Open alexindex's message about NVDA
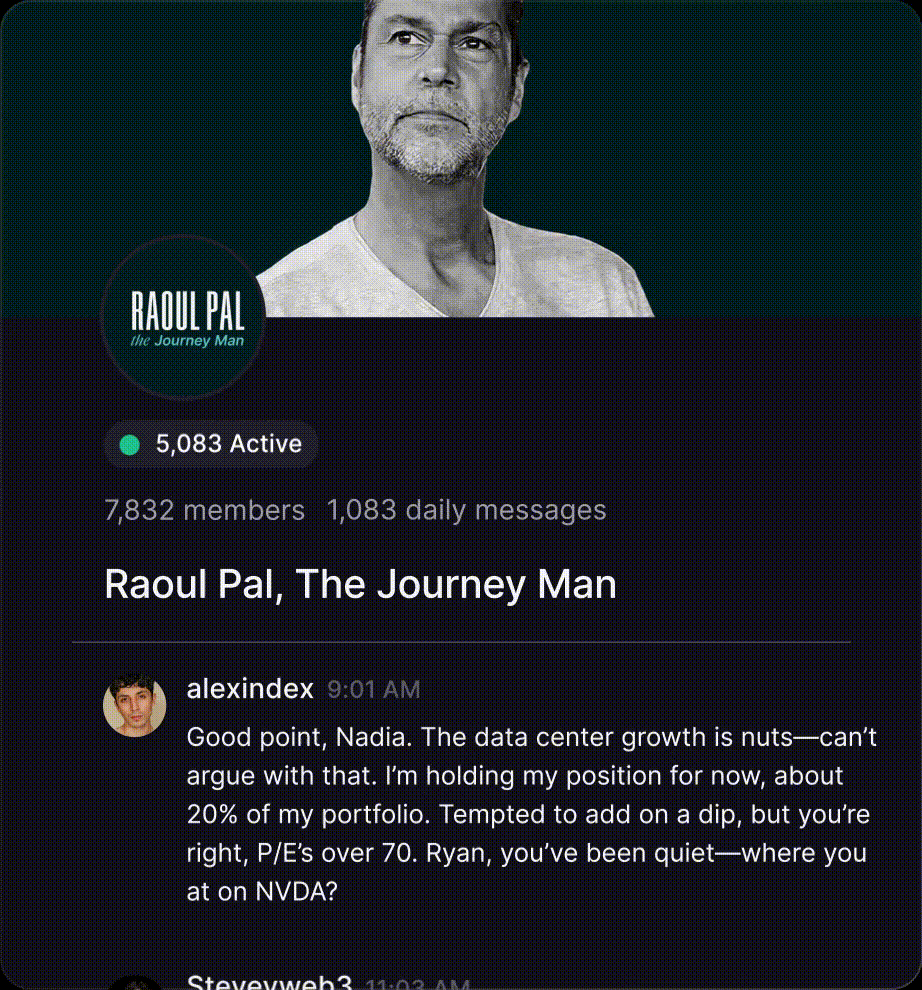 (530, 815)
